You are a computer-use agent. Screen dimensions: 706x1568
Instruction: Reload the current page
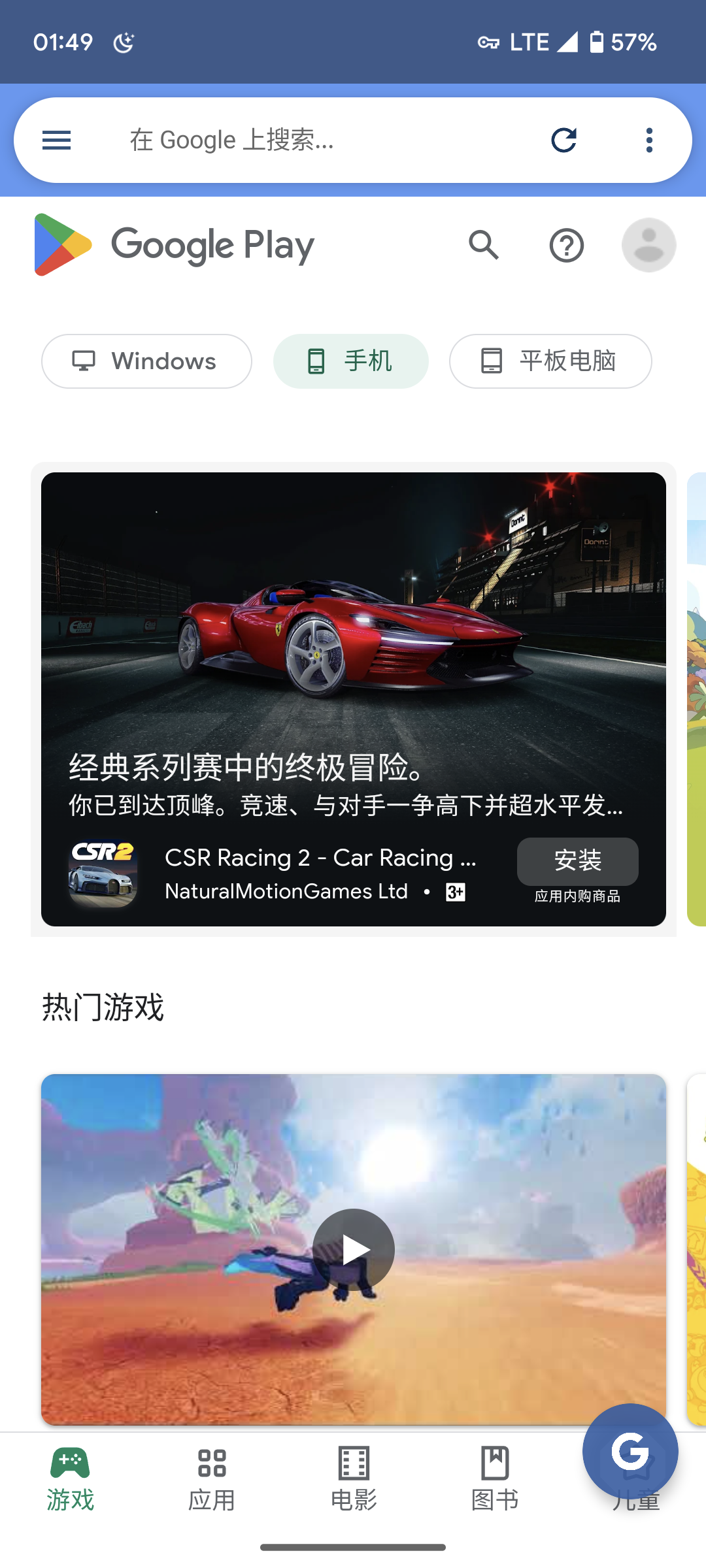coord(563,140)
